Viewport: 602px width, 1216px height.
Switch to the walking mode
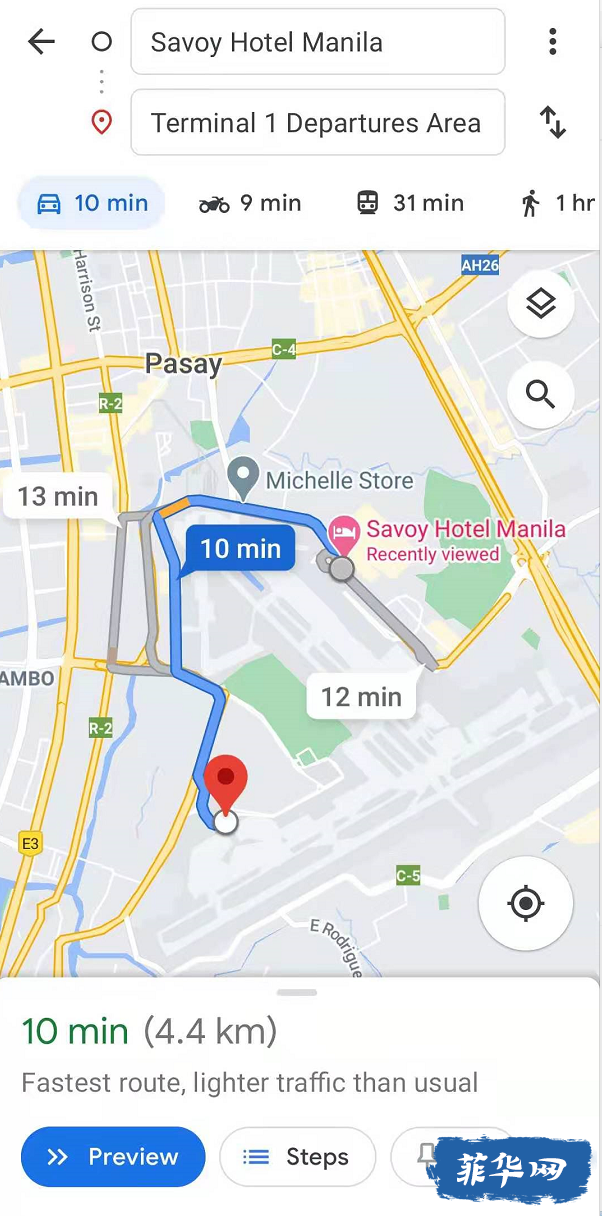557,203
